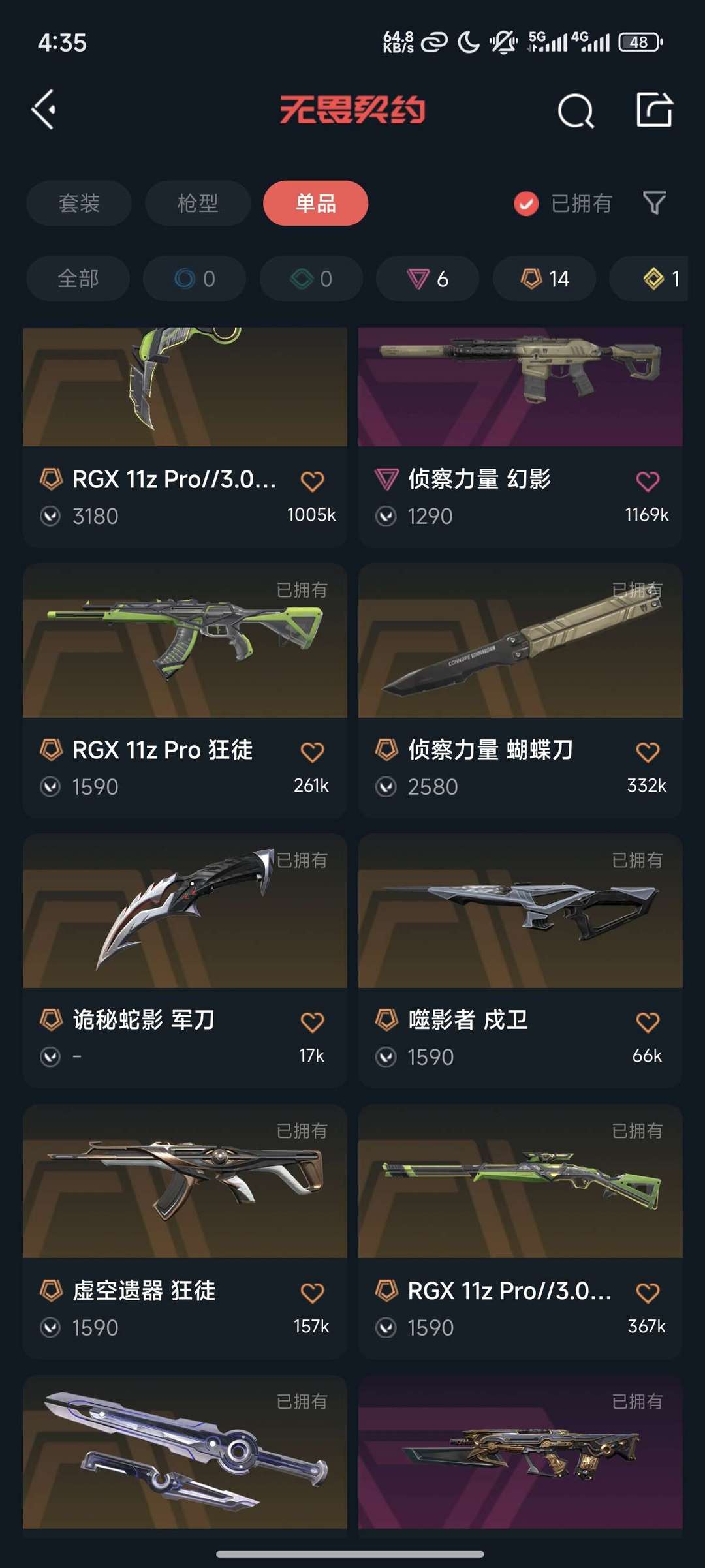Open the search icon
The width and height of the screenshot is (705, 1568).
(x=575, y=110)
